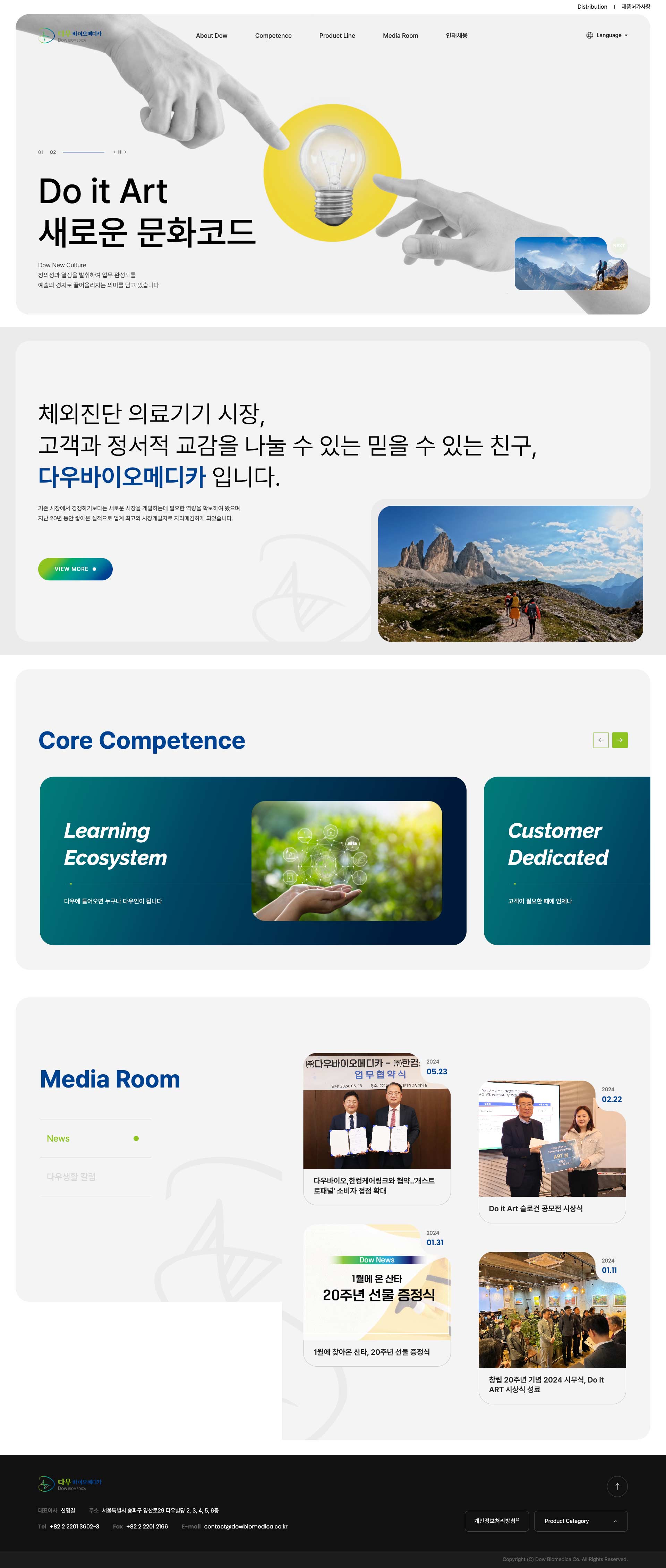Open Media Room in the top menu

pos(400,36)
